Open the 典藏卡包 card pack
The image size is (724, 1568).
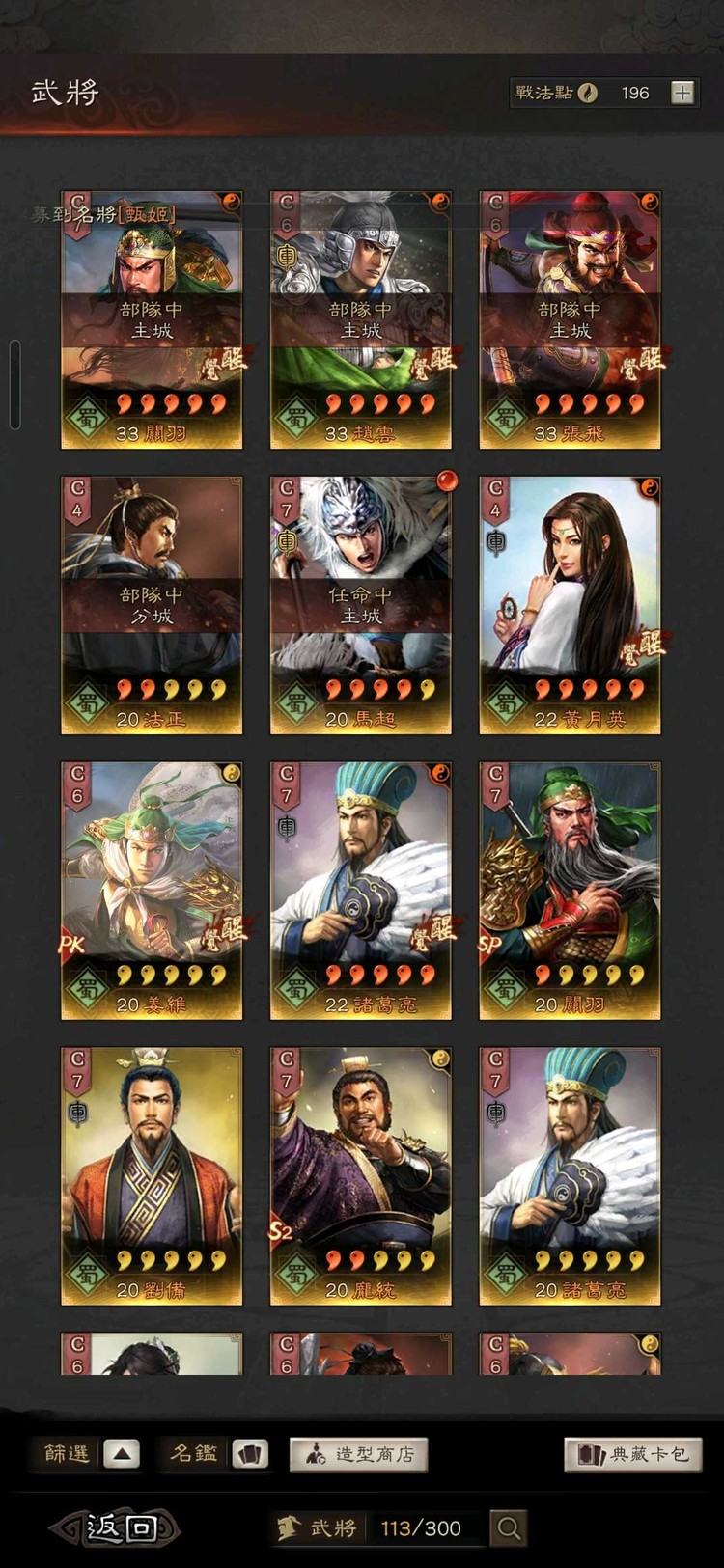click(632, 1454)
